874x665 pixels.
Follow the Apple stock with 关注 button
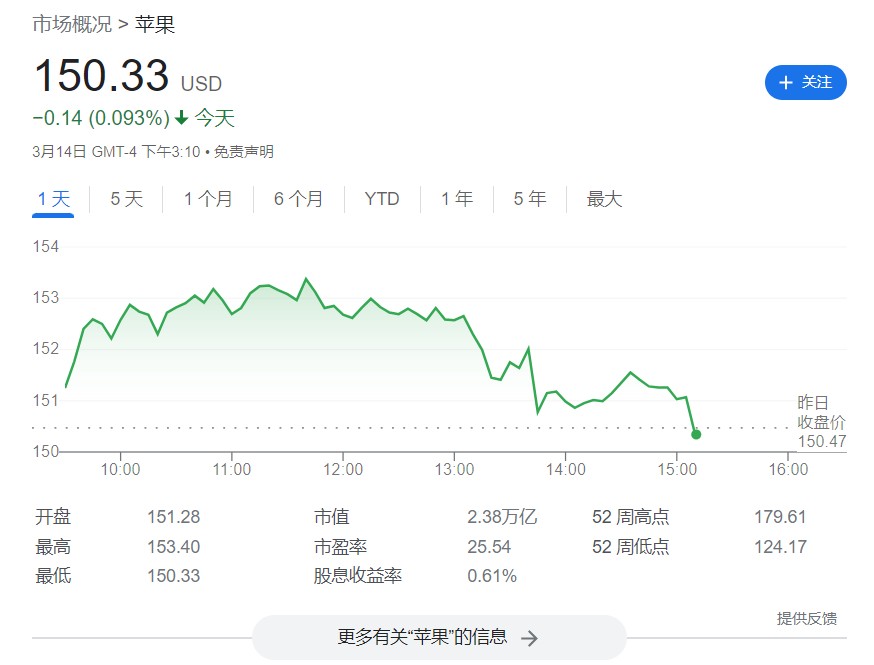(x=805, y=82)
